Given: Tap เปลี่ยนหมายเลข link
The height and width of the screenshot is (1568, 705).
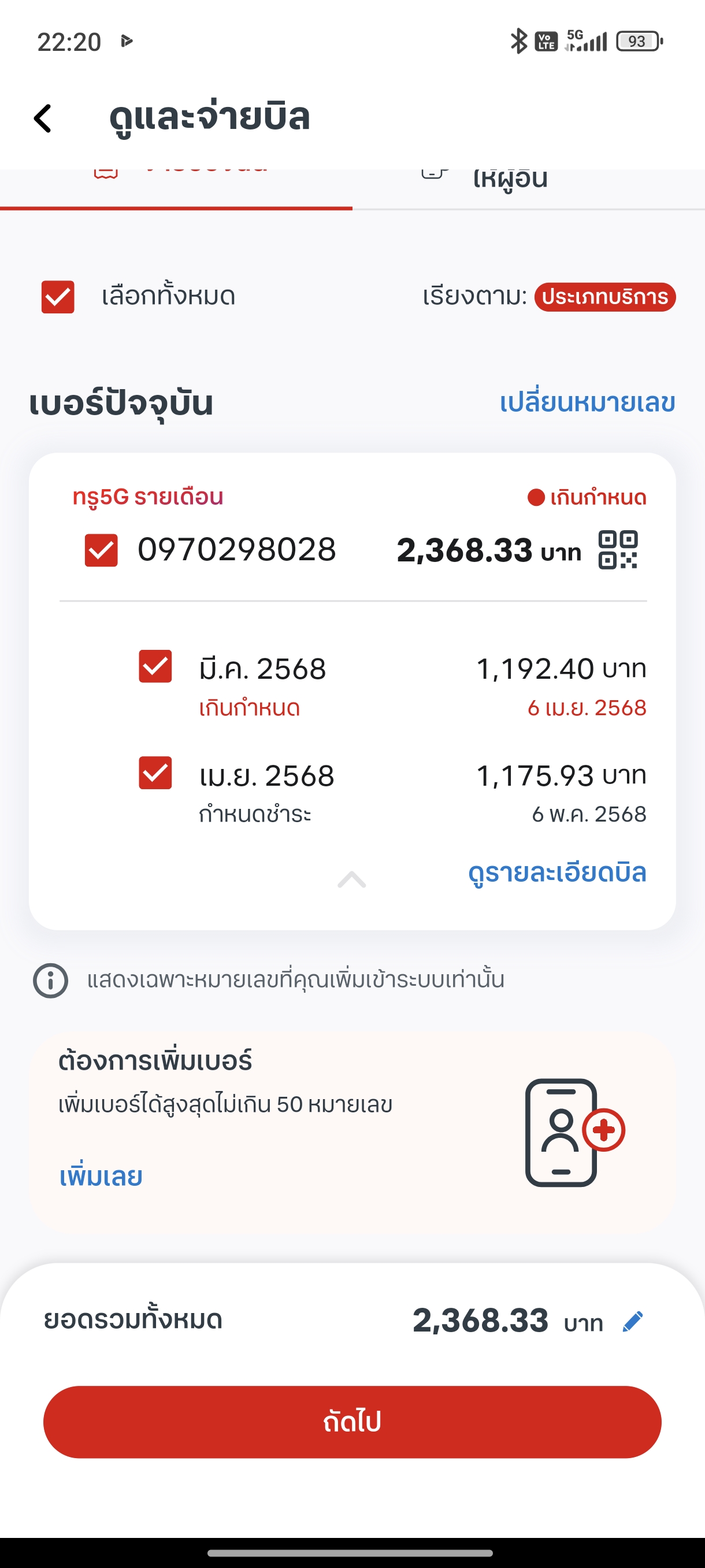Looking at the screenshot, I should coord(587,402).
